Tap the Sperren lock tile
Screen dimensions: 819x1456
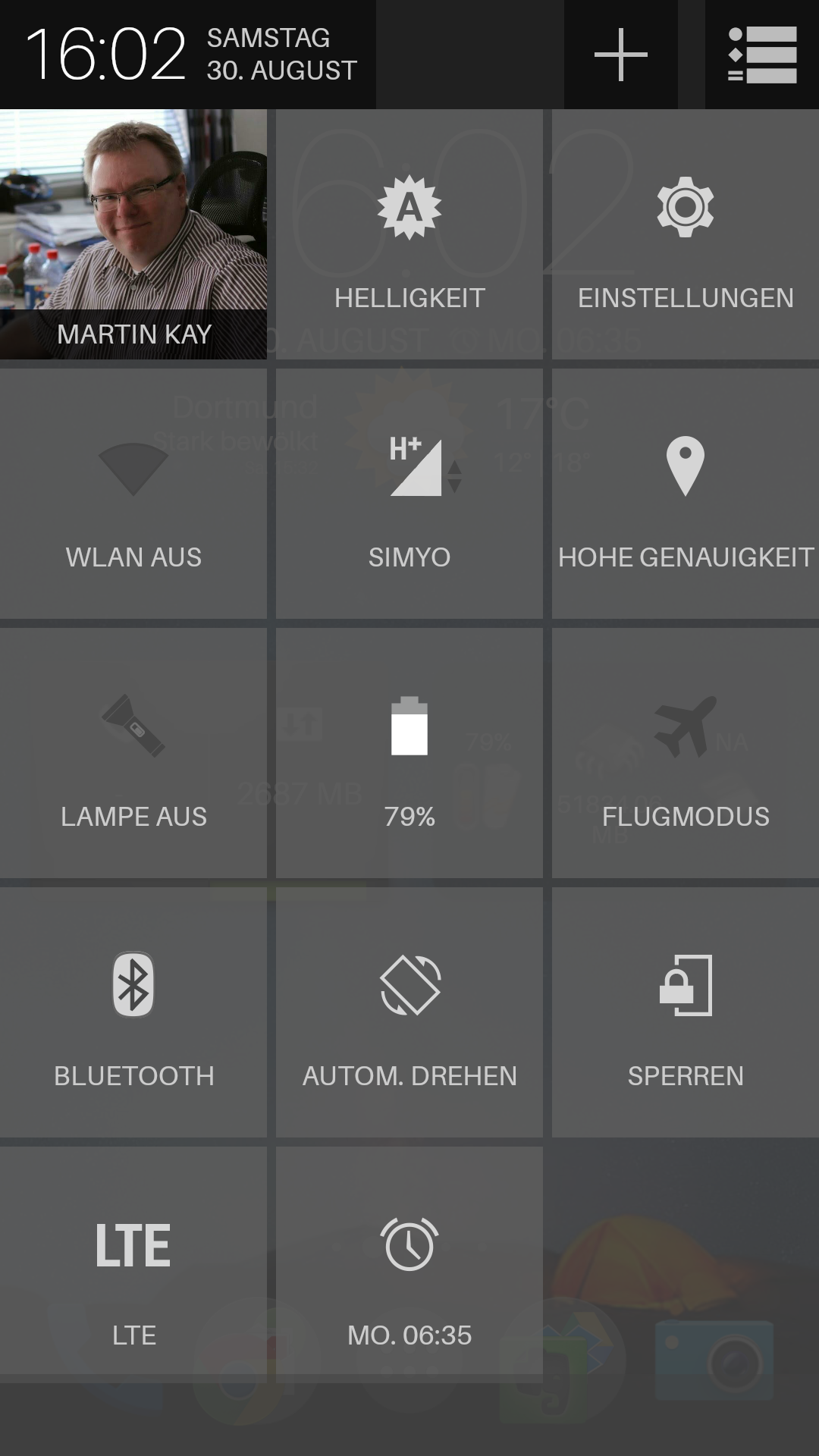click(x=686, y=1012)
